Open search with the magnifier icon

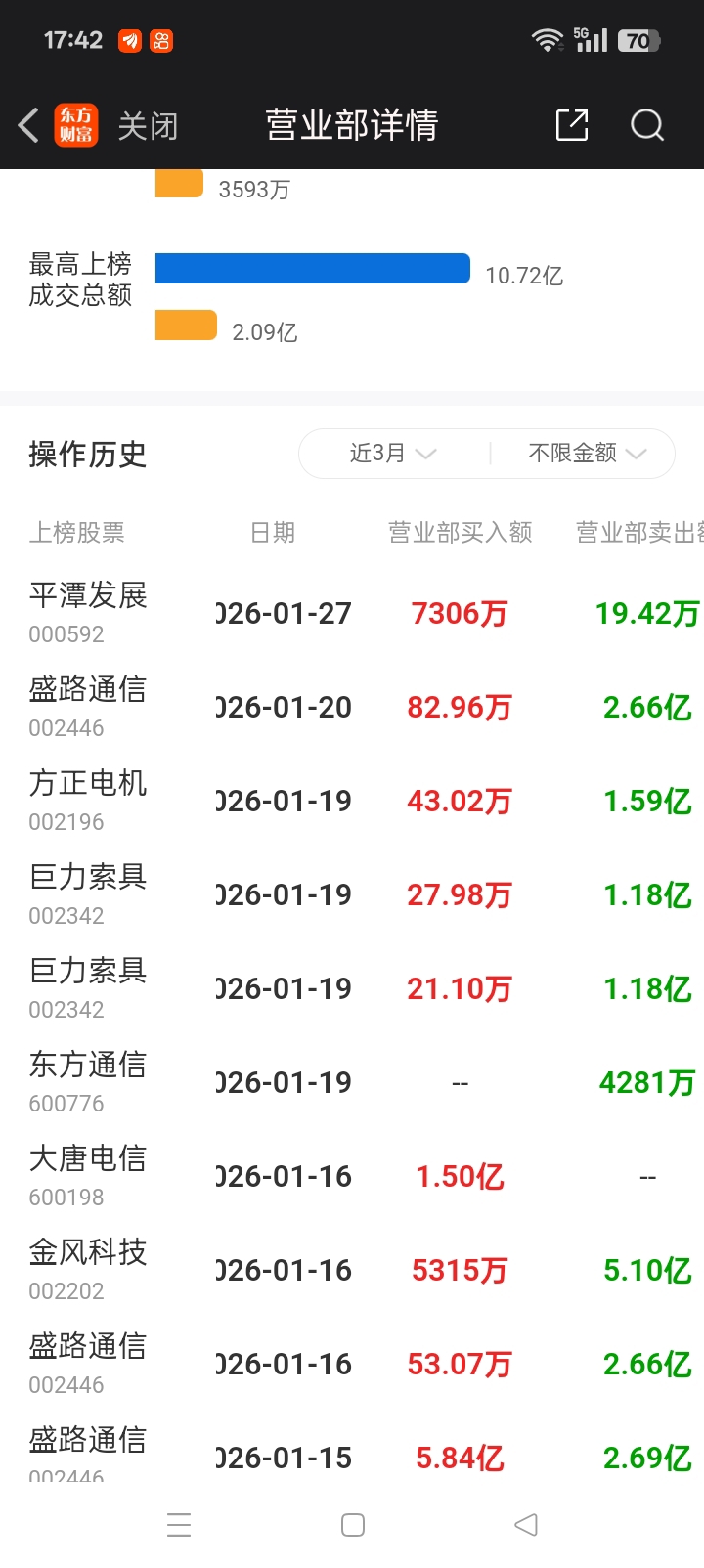[x=646, y=125]
